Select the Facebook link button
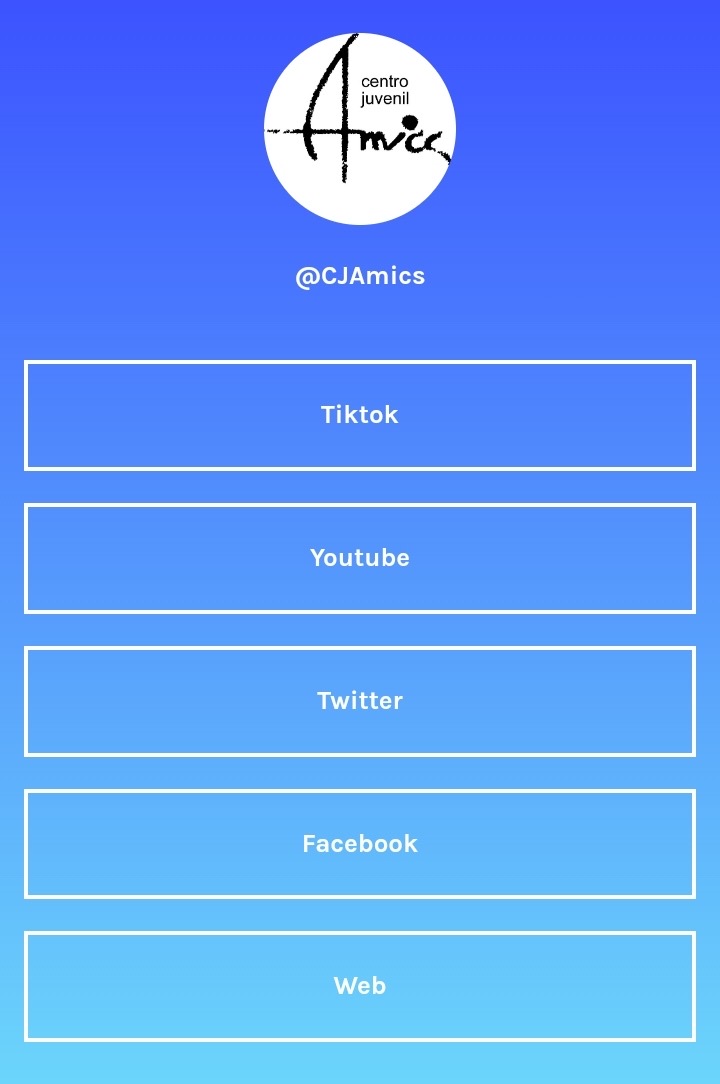 [360, 844]
